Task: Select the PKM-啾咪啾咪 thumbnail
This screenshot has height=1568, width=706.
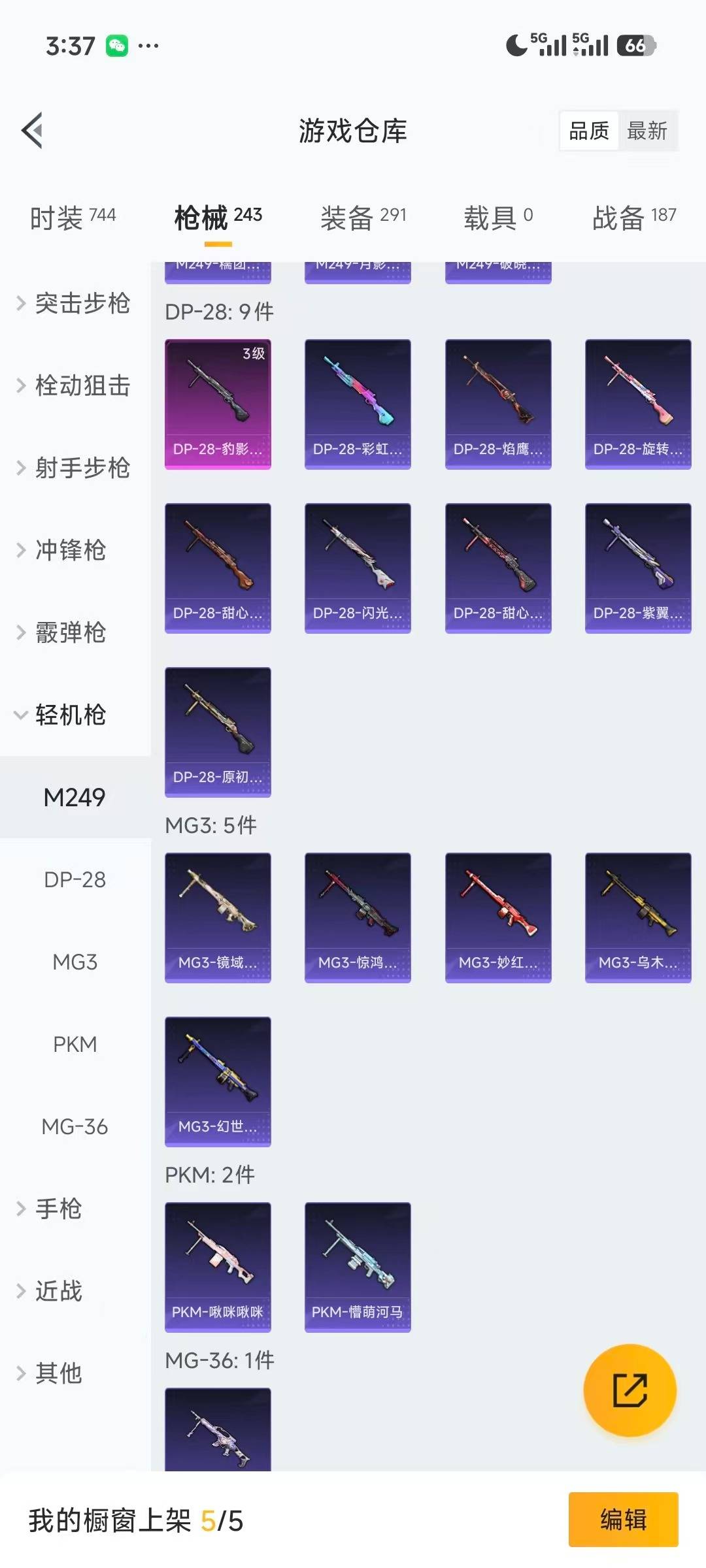Action: 218,1266
